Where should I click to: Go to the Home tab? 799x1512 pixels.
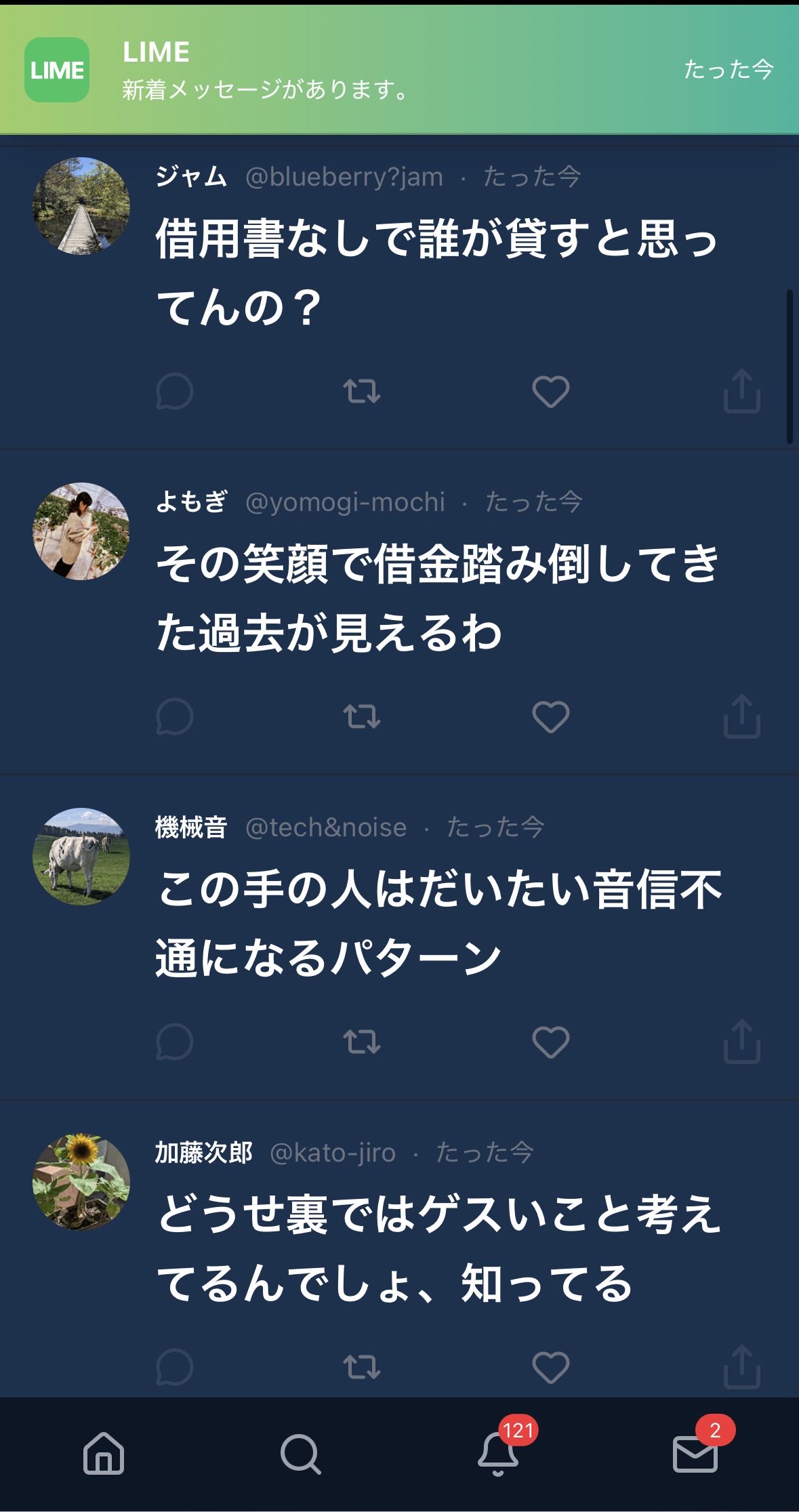click(103, 1453)
